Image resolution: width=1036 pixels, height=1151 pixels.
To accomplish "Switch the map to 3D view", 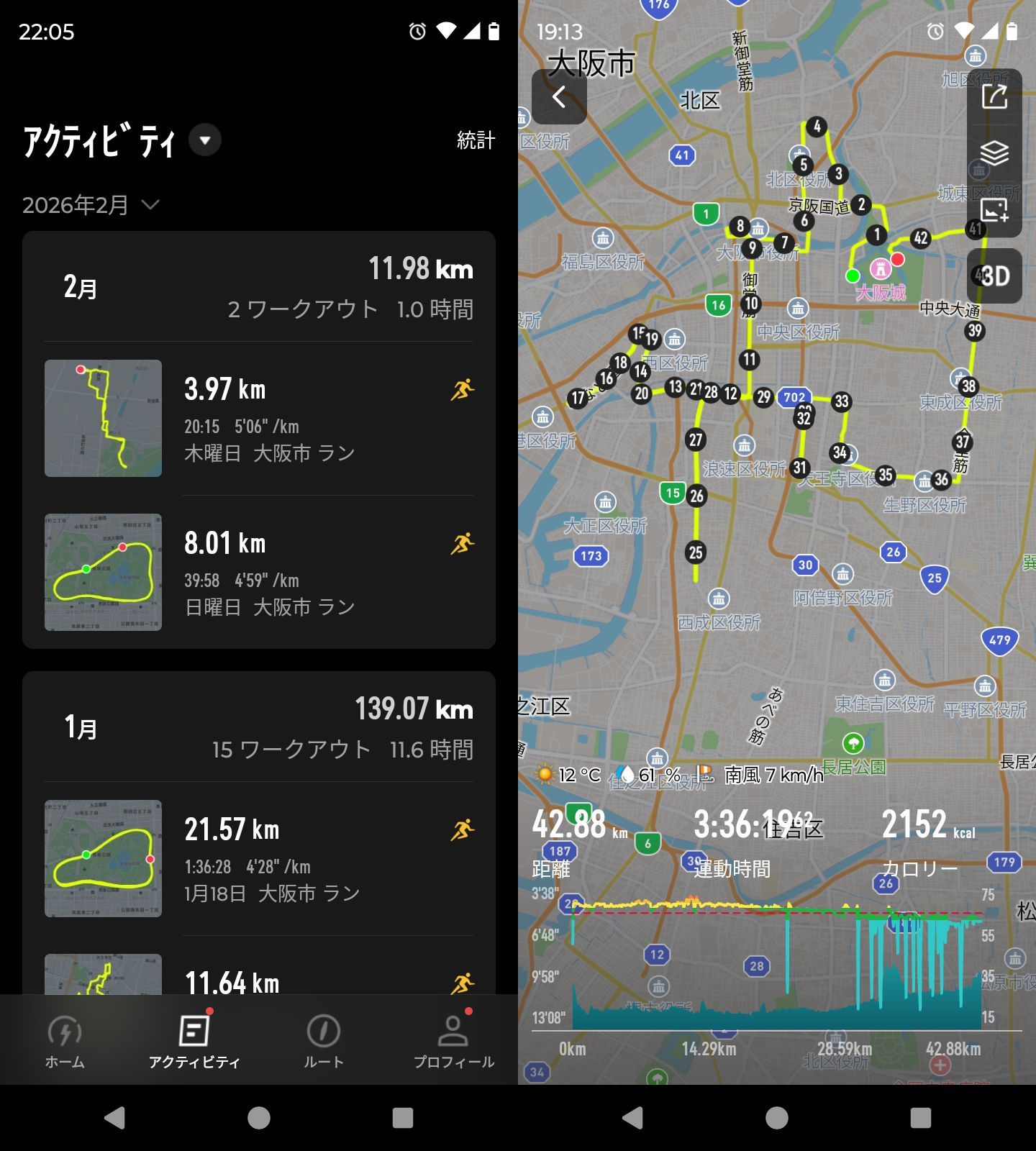I will (994, 276).
